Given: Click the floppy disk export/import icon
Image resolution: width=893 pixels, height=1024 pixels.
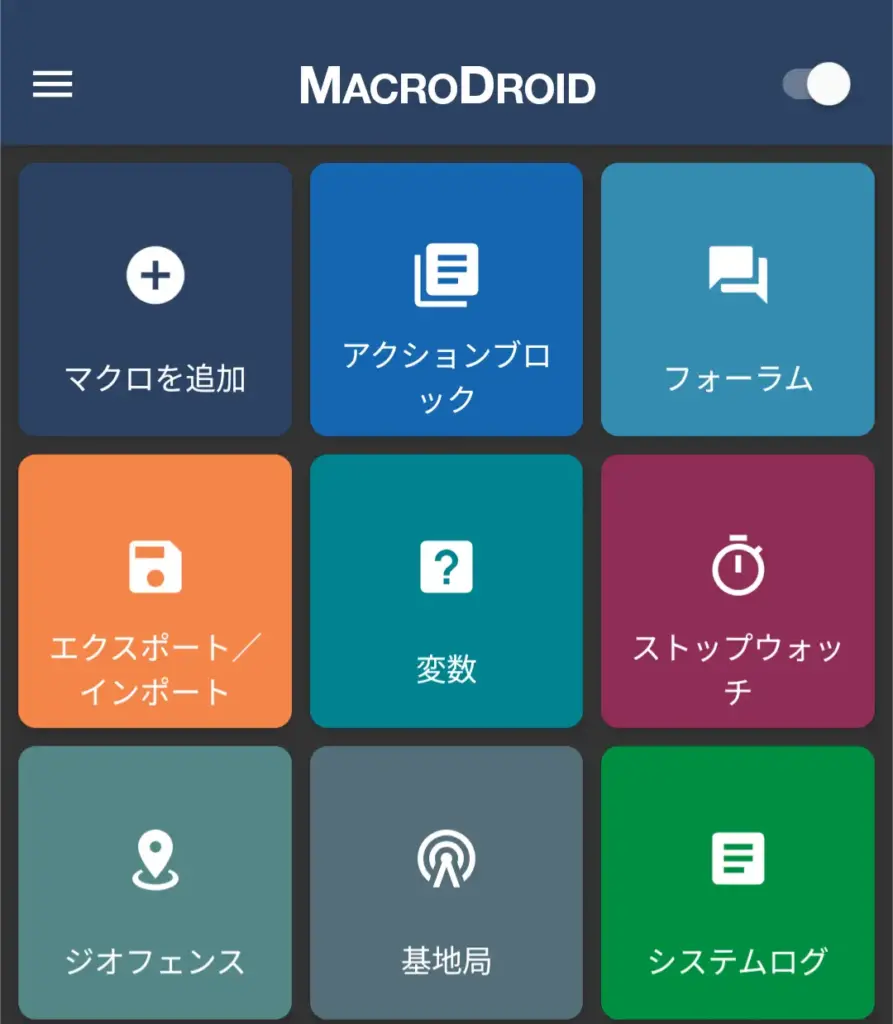Looking at the screenshot, I should [154, 565].
